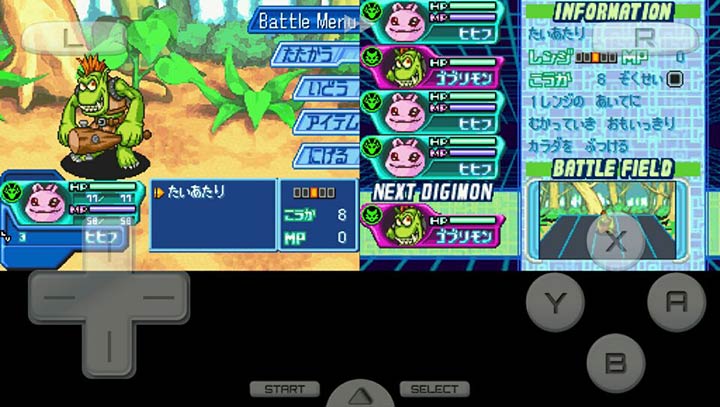Tap the START button

click(284, 389)
